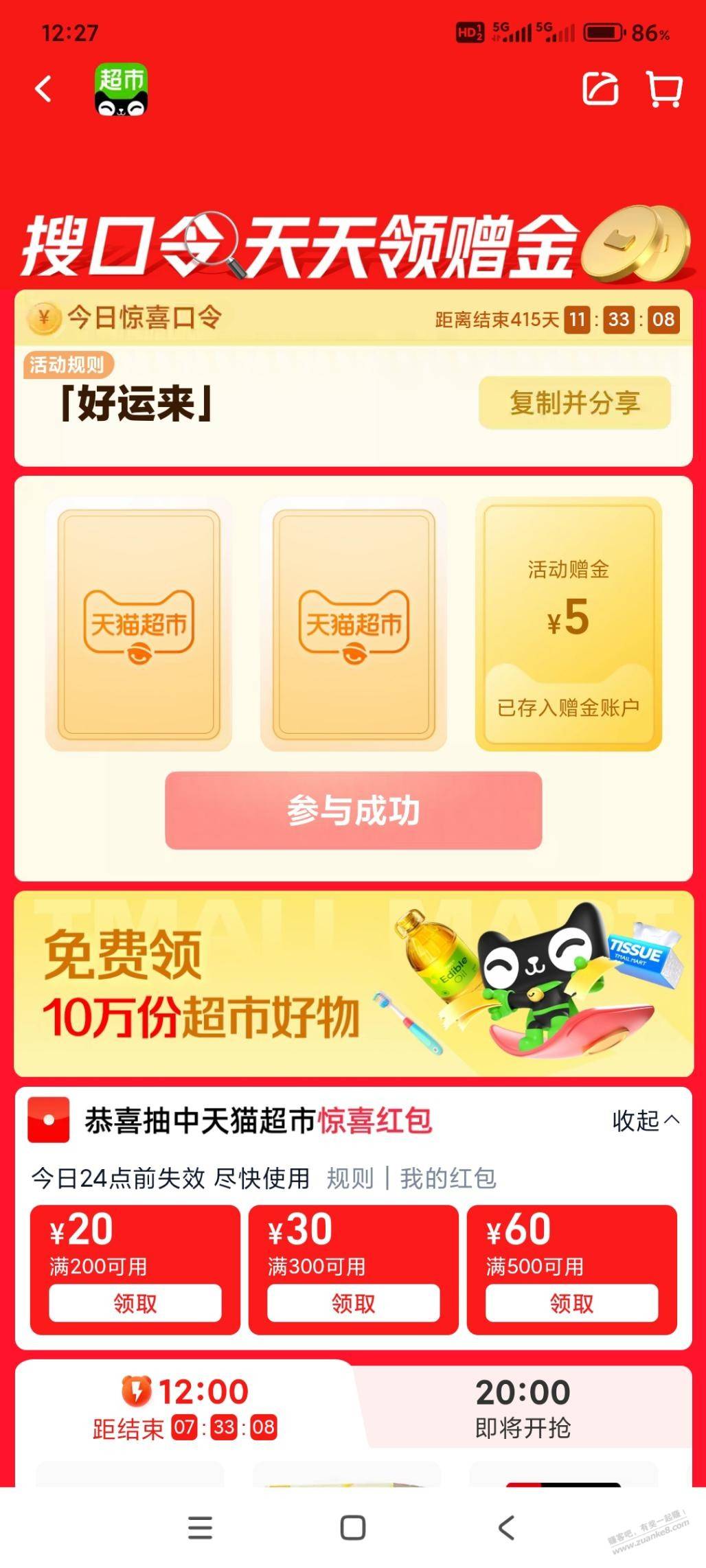This screenshot has width=706, height=1568.
Task: Collapse the red packet section via 收起
Action: tap(645, 1120)
